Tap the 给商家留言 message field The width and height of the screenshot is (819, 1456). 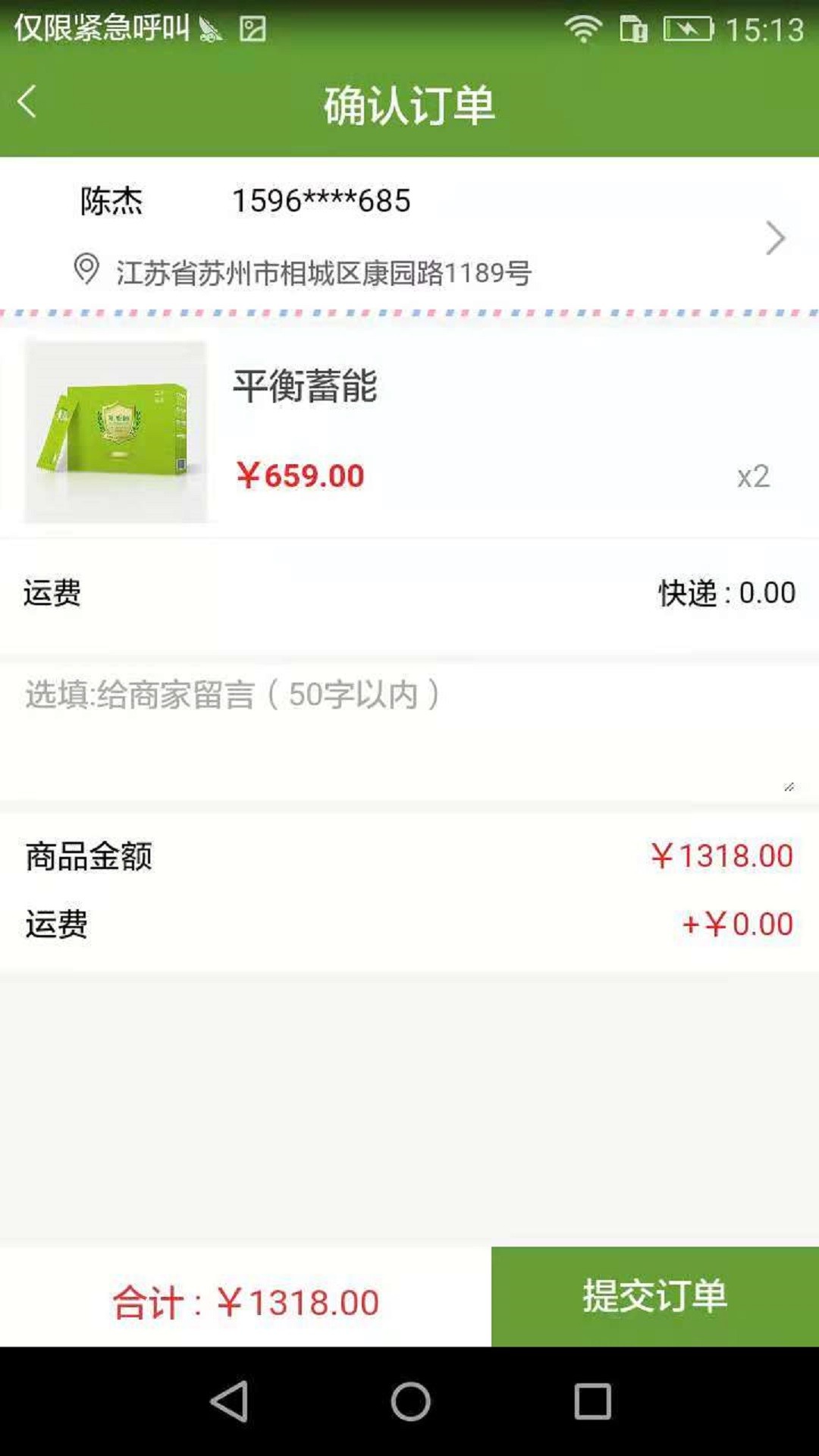[409, 731]
